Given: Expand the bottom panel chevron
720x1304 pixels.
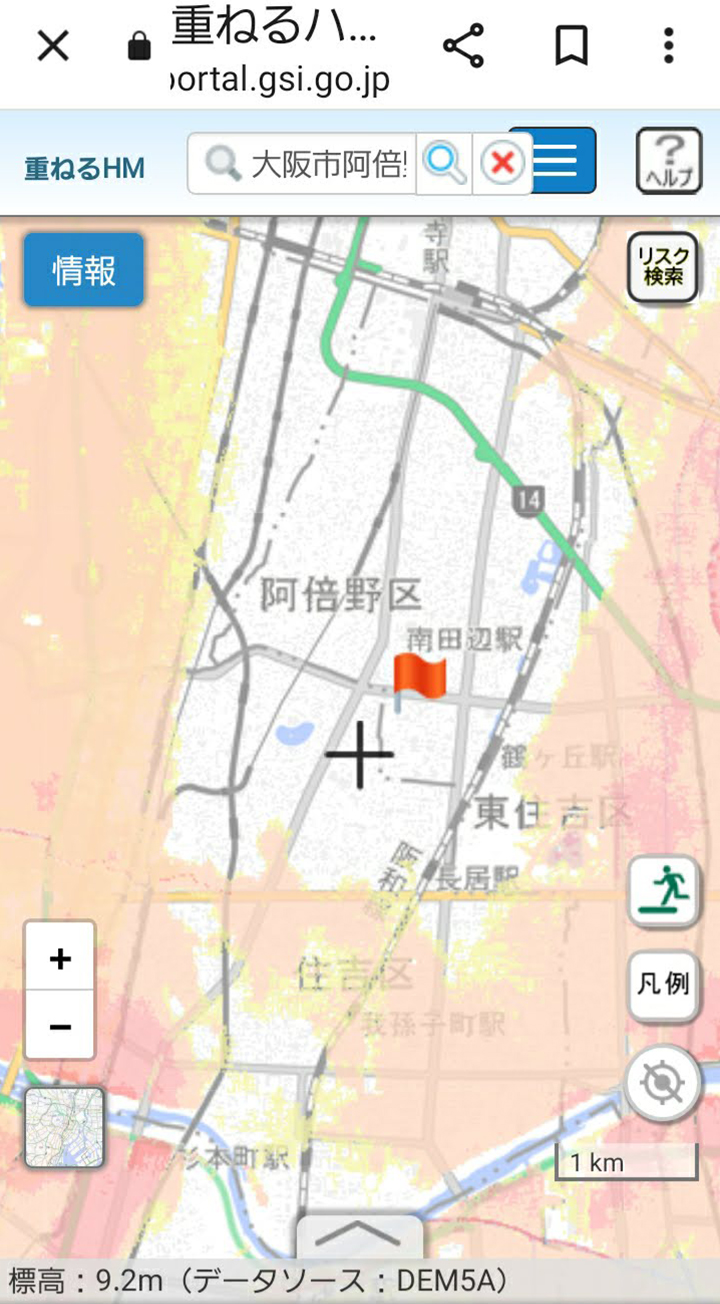Looking at the screenshot, I should point(359,1236).
